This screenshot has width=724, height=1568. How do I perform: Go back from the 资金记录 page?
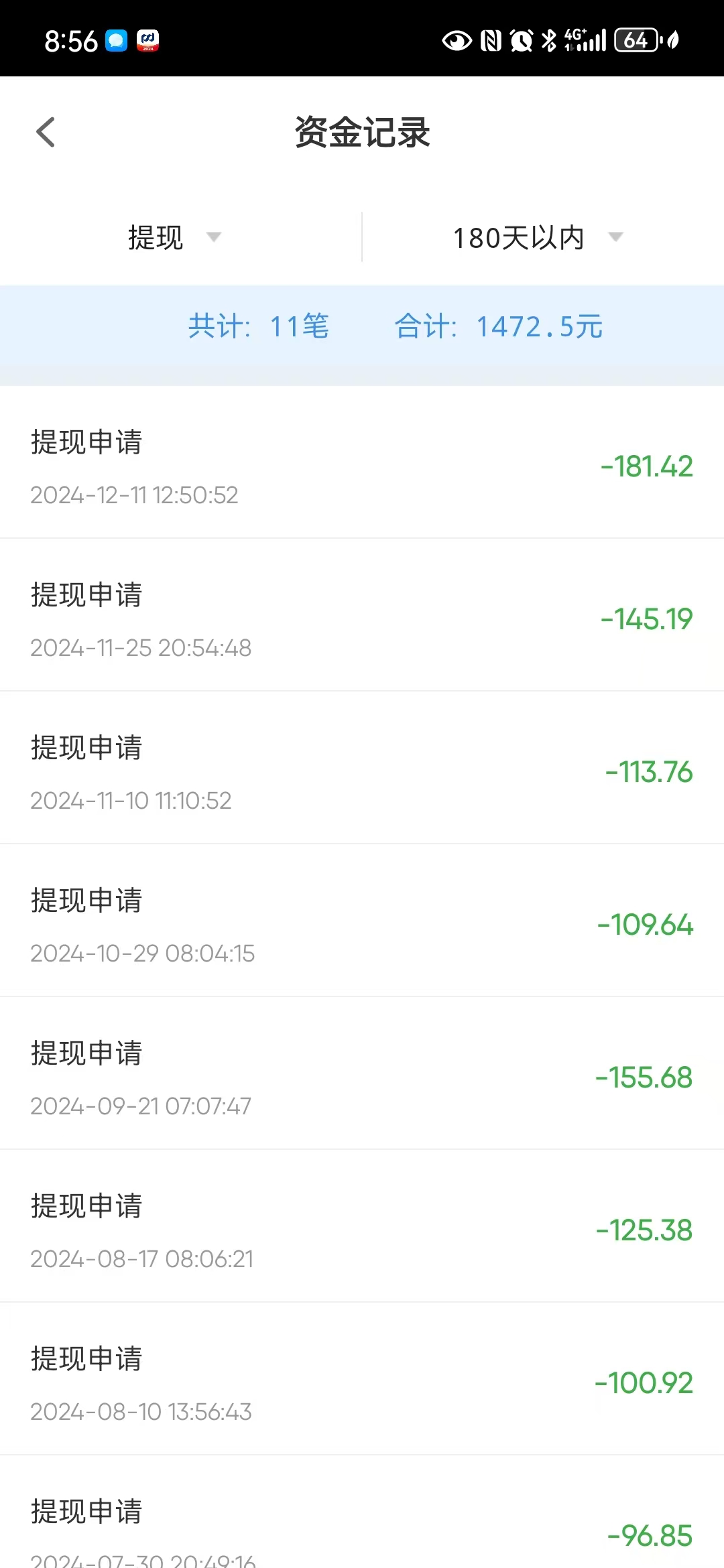tap(46, 132)
